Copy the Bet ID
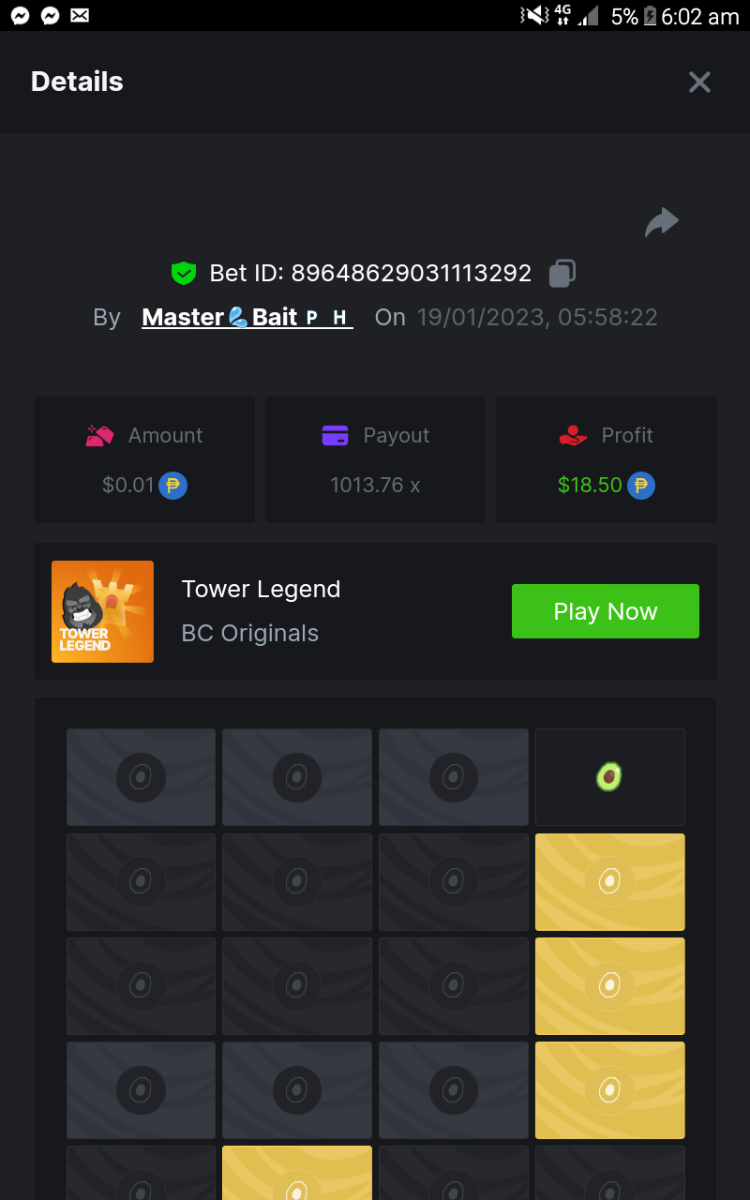750x1200 pixels. (563, 273)
